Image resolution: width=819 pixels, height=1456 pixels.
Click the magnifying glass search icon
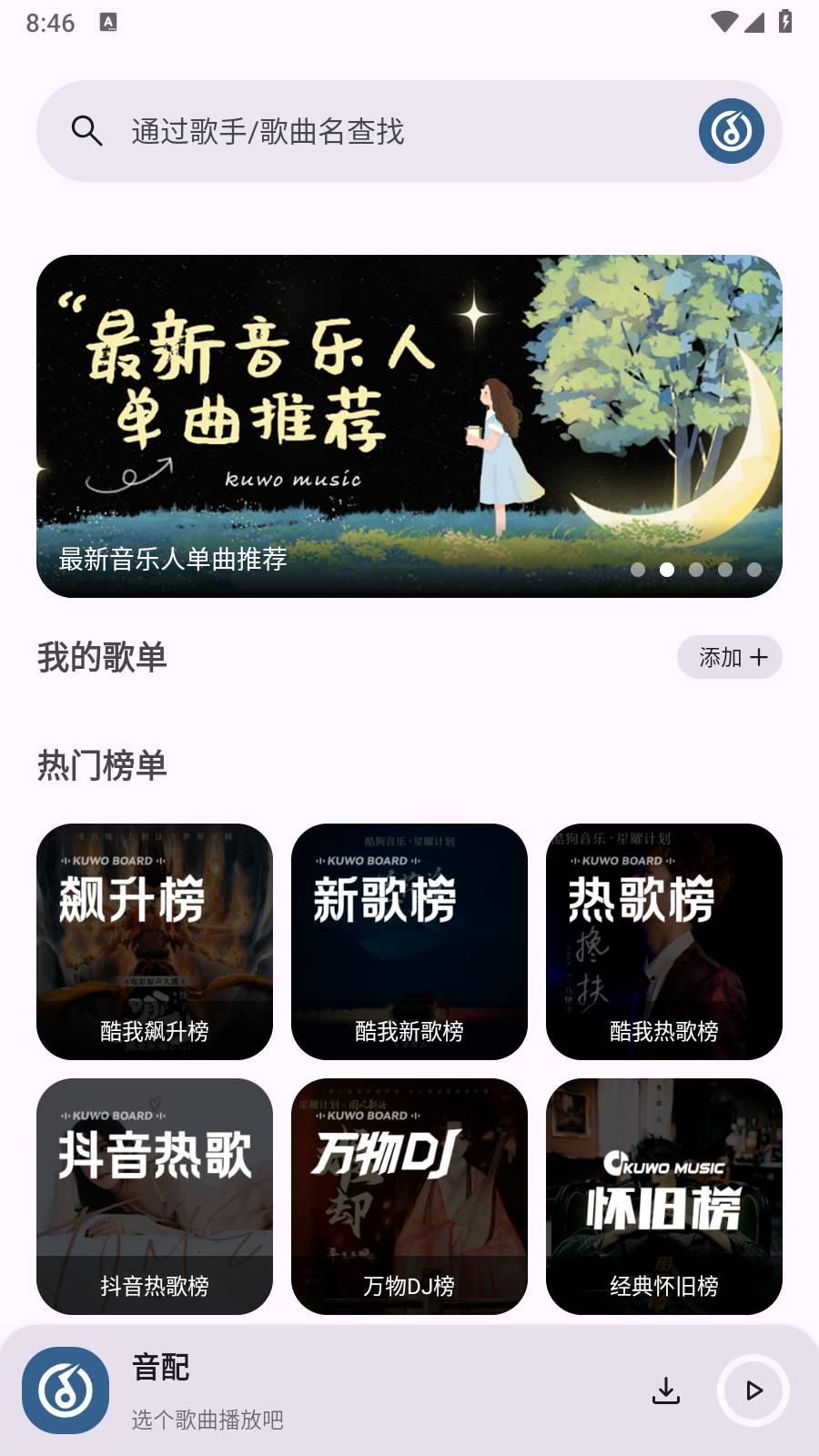(x=85, y=130)
